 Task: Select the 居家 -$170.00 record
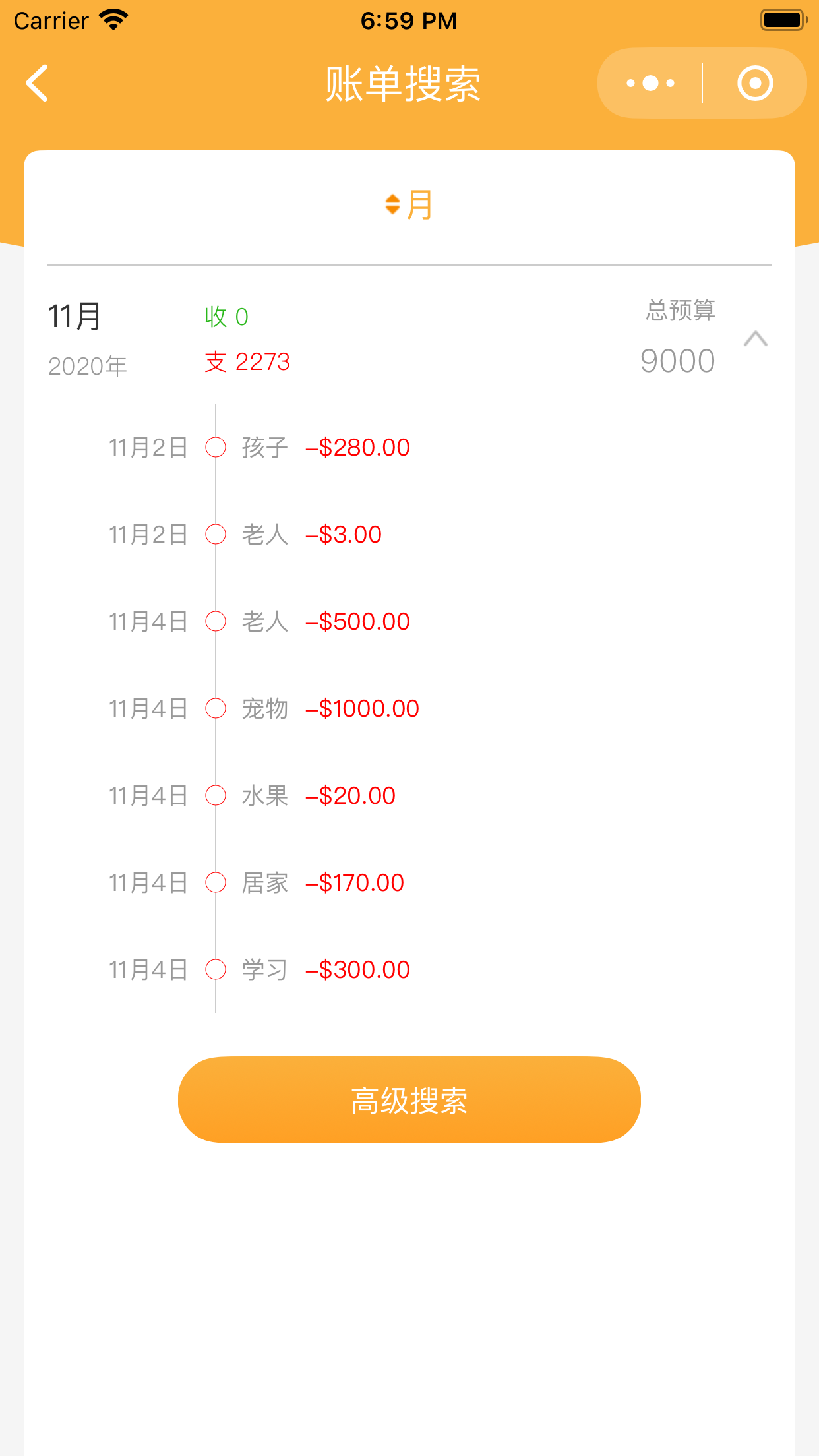coord(323,883)
